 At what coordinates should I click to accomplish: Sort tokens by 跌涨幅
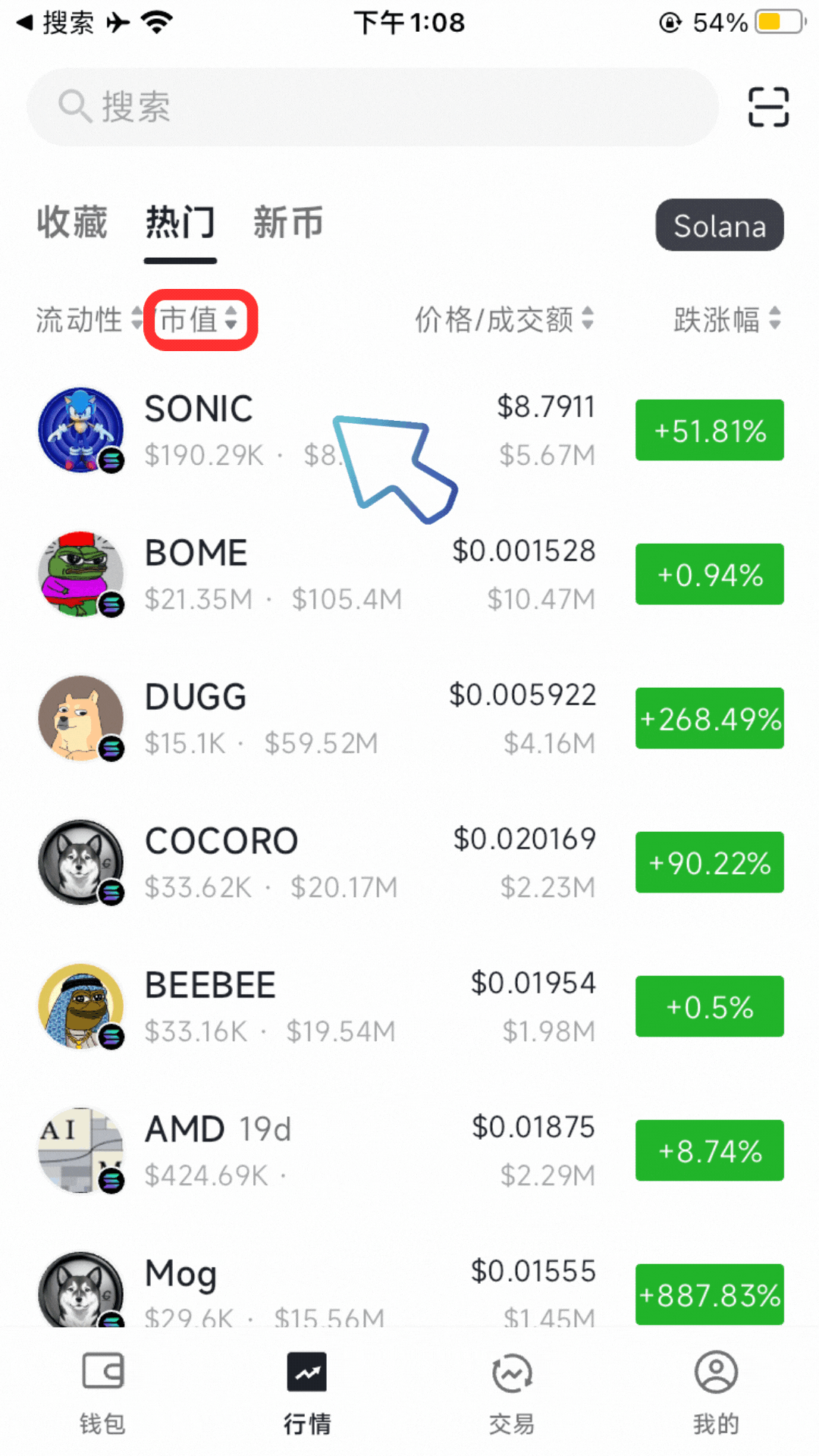pos(726,320)
